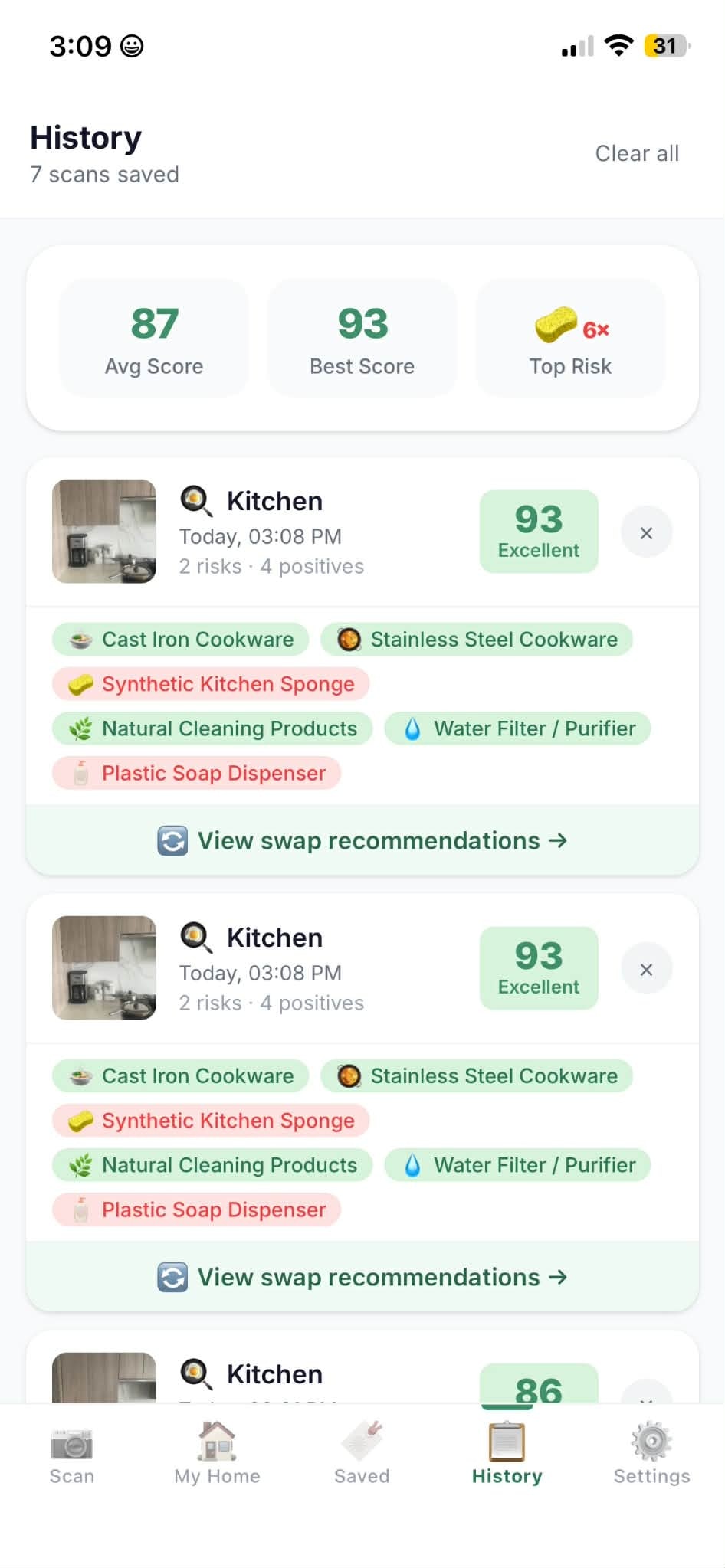Go to the My Home tab
The width and height of the screenshot is (725, 1568).
click(x=217, y=1454)
